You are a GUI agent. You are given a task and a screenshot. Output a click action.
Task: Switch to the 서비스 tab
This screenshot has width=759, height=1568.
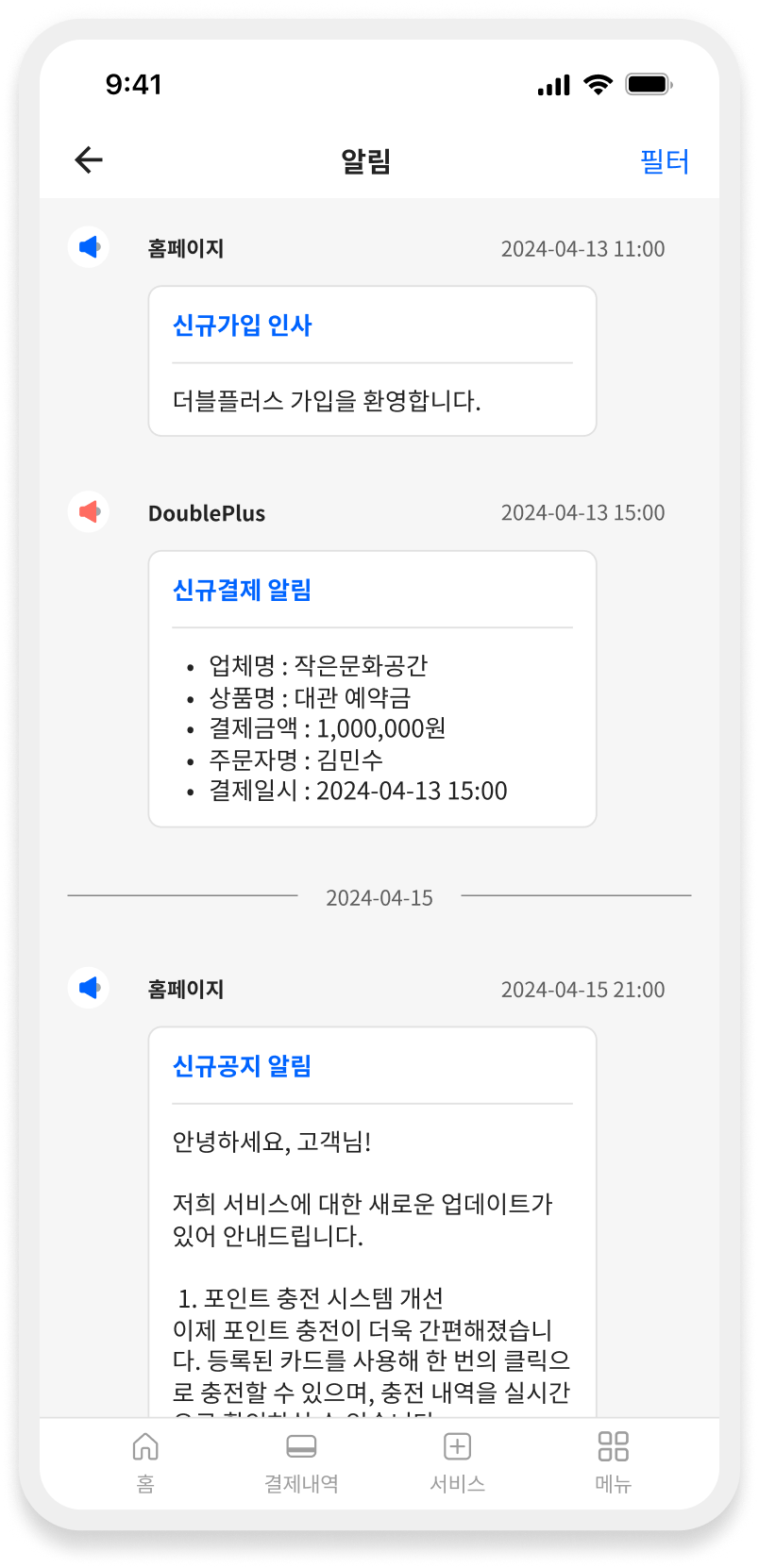tap(457, 1460)
